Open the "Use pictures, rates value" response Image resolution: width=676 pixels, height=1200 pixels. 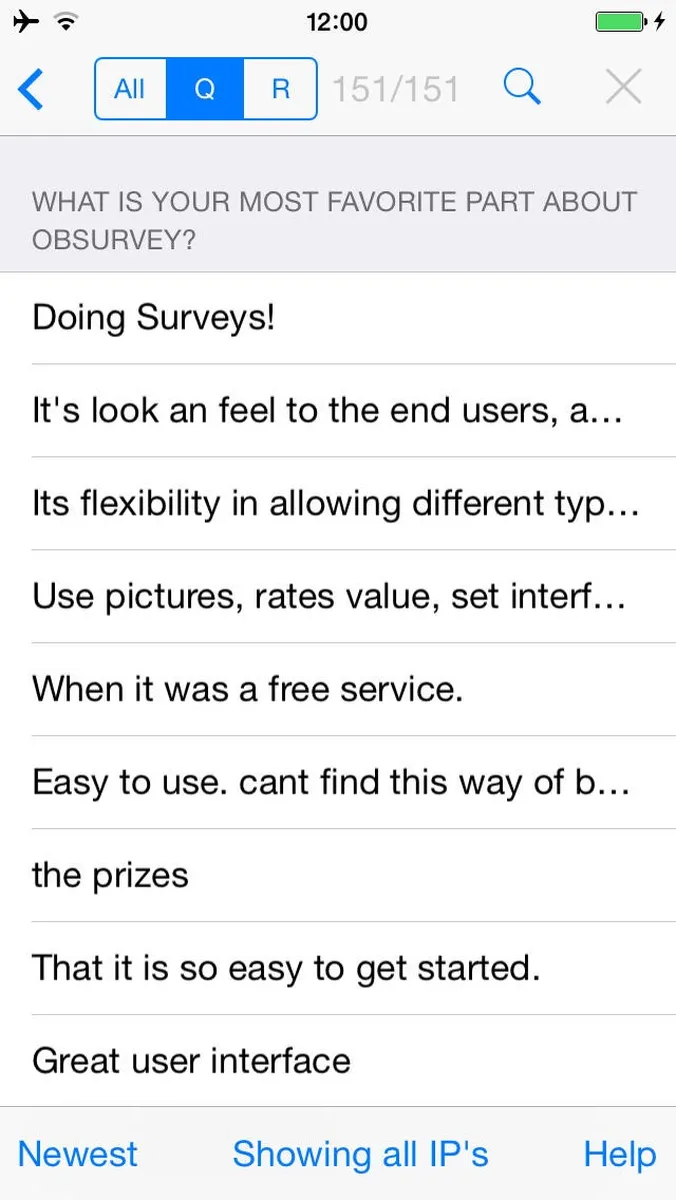click(x=338, y=597)
